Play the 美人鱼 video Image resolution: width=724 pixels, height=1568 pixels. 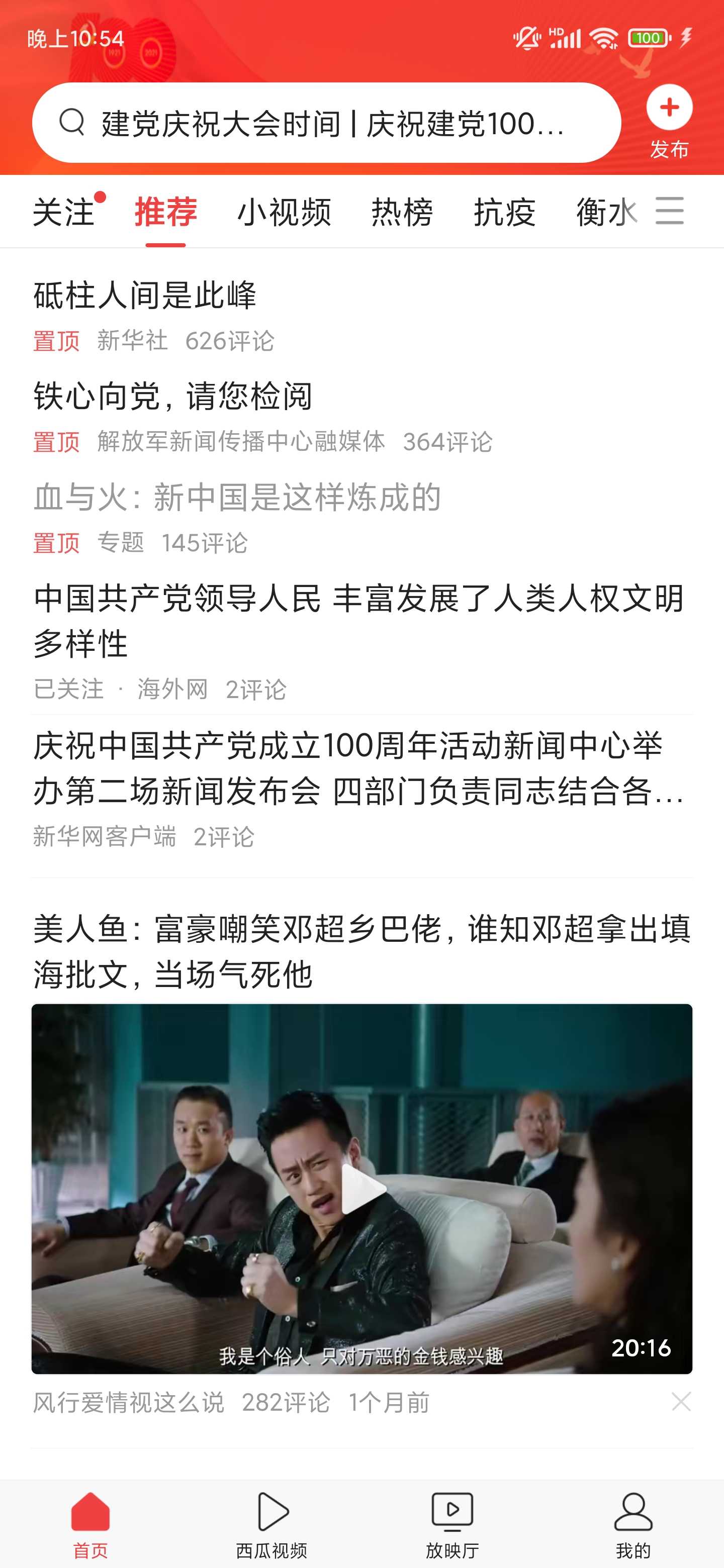[361, 1189]
